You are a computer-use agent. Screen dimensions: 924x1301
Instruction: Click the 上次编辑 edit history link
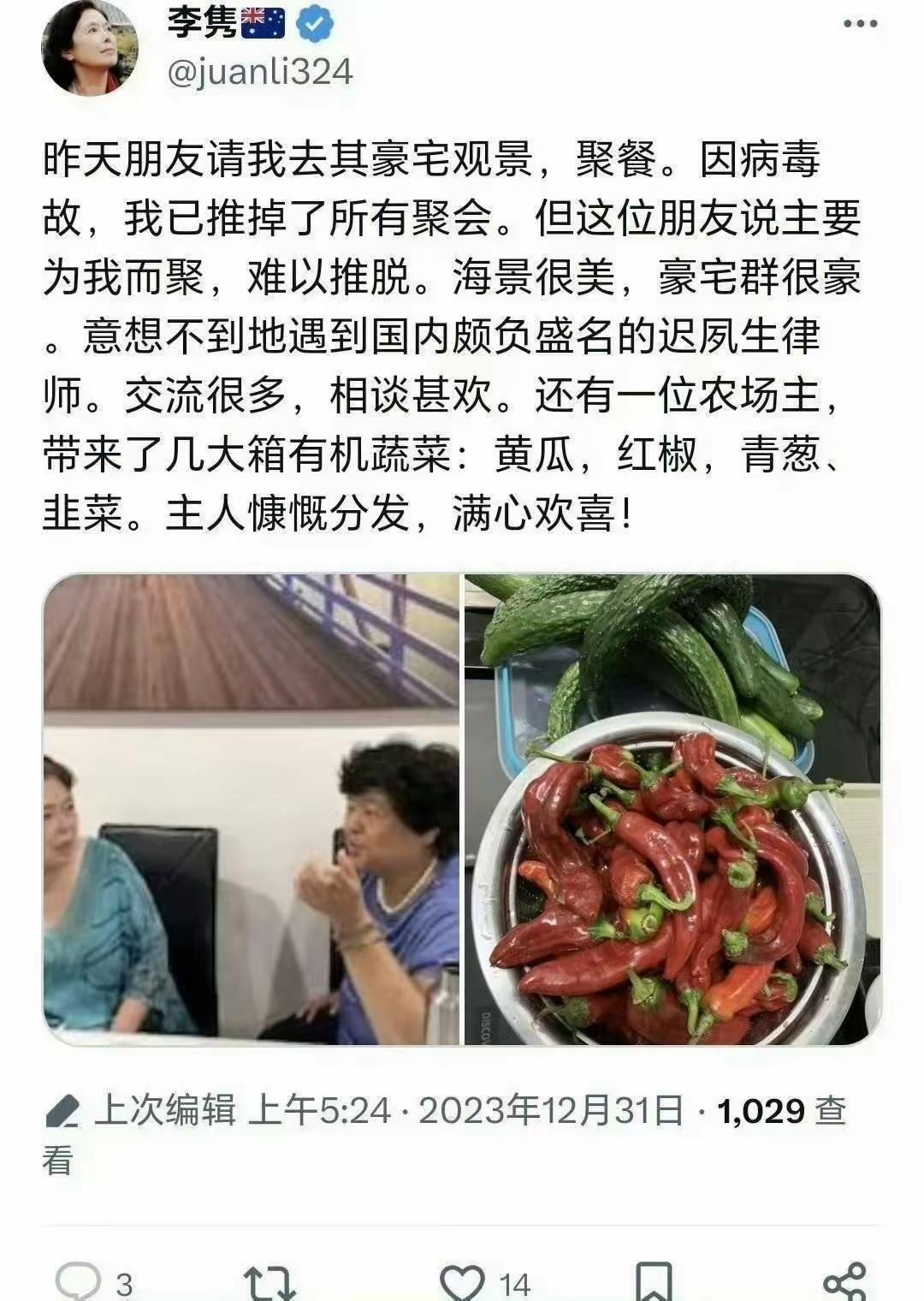click(x=167, y=1109)
